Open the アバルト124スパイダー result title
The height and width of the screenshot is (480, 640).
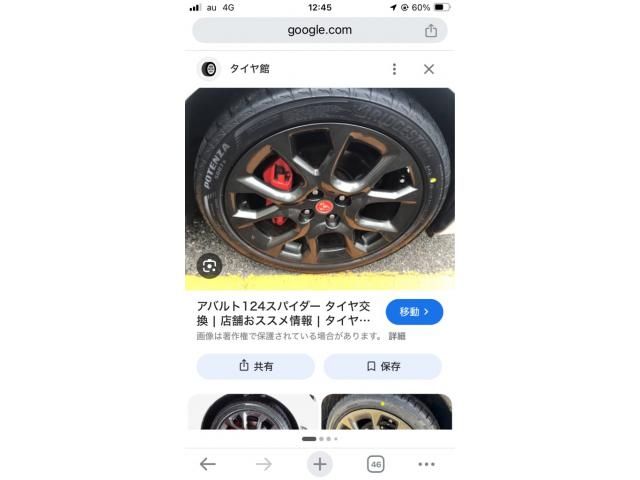click(x=282, y=312)
